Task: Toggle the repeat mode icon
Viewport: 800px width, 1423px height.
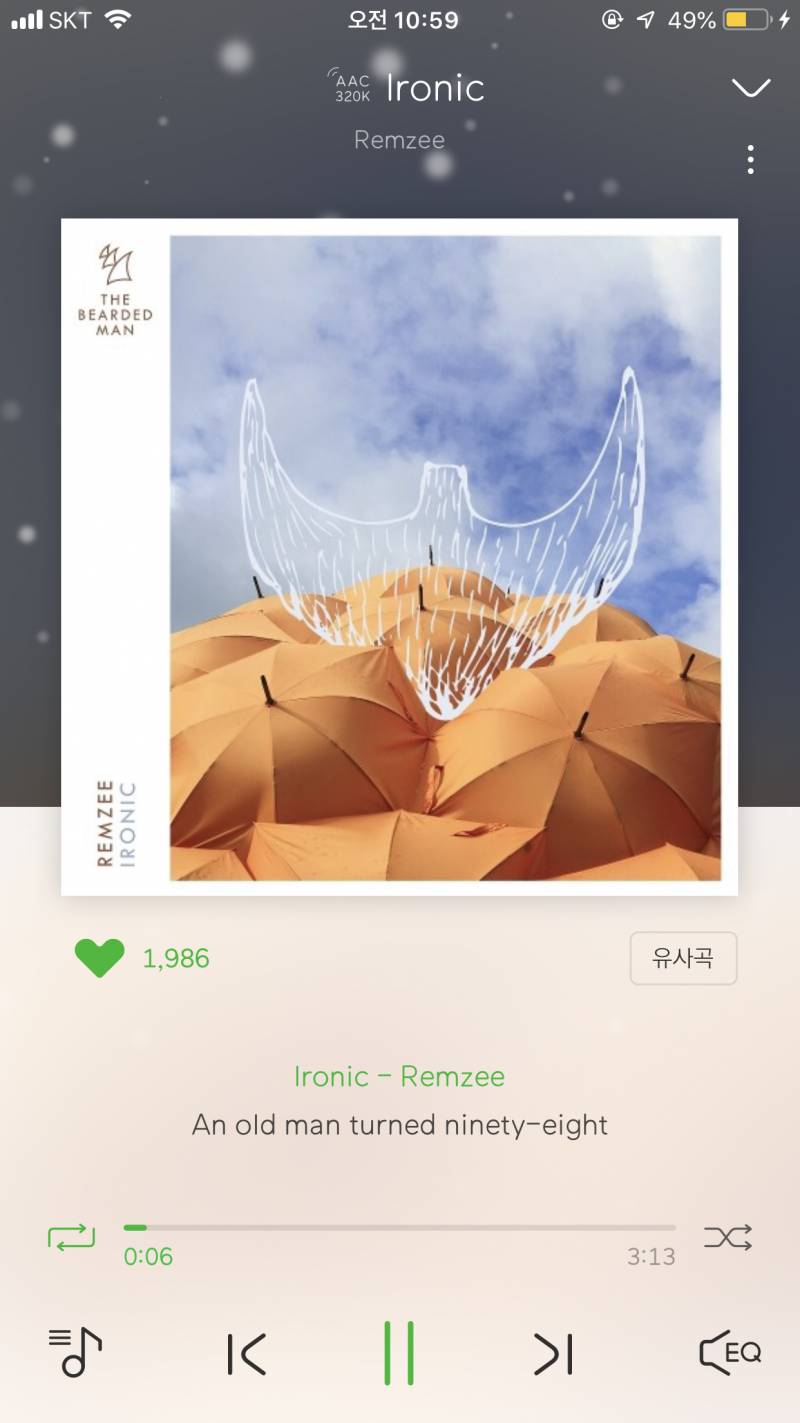Action: coord(71,1237)
